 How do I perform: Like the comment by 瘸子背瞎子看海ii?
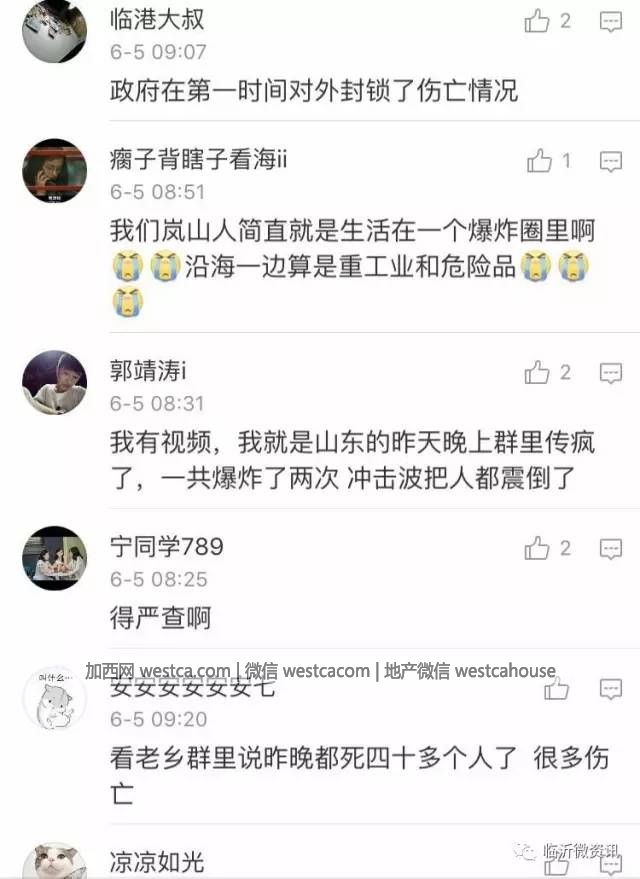540,160
